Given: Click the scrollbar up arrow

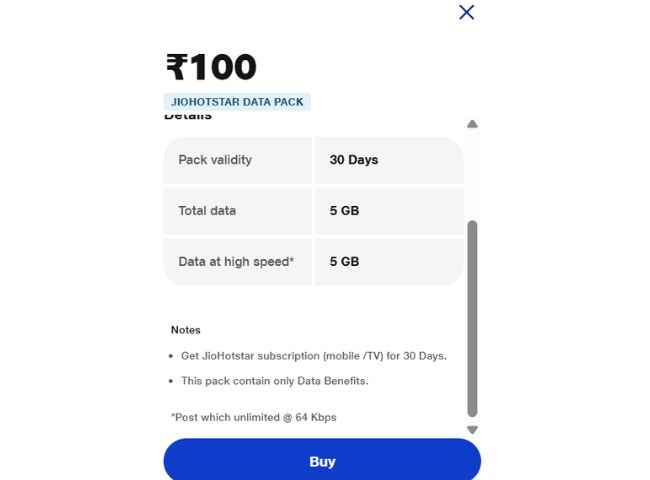Looking at the screenshot, I should click(x=472, y=124).
